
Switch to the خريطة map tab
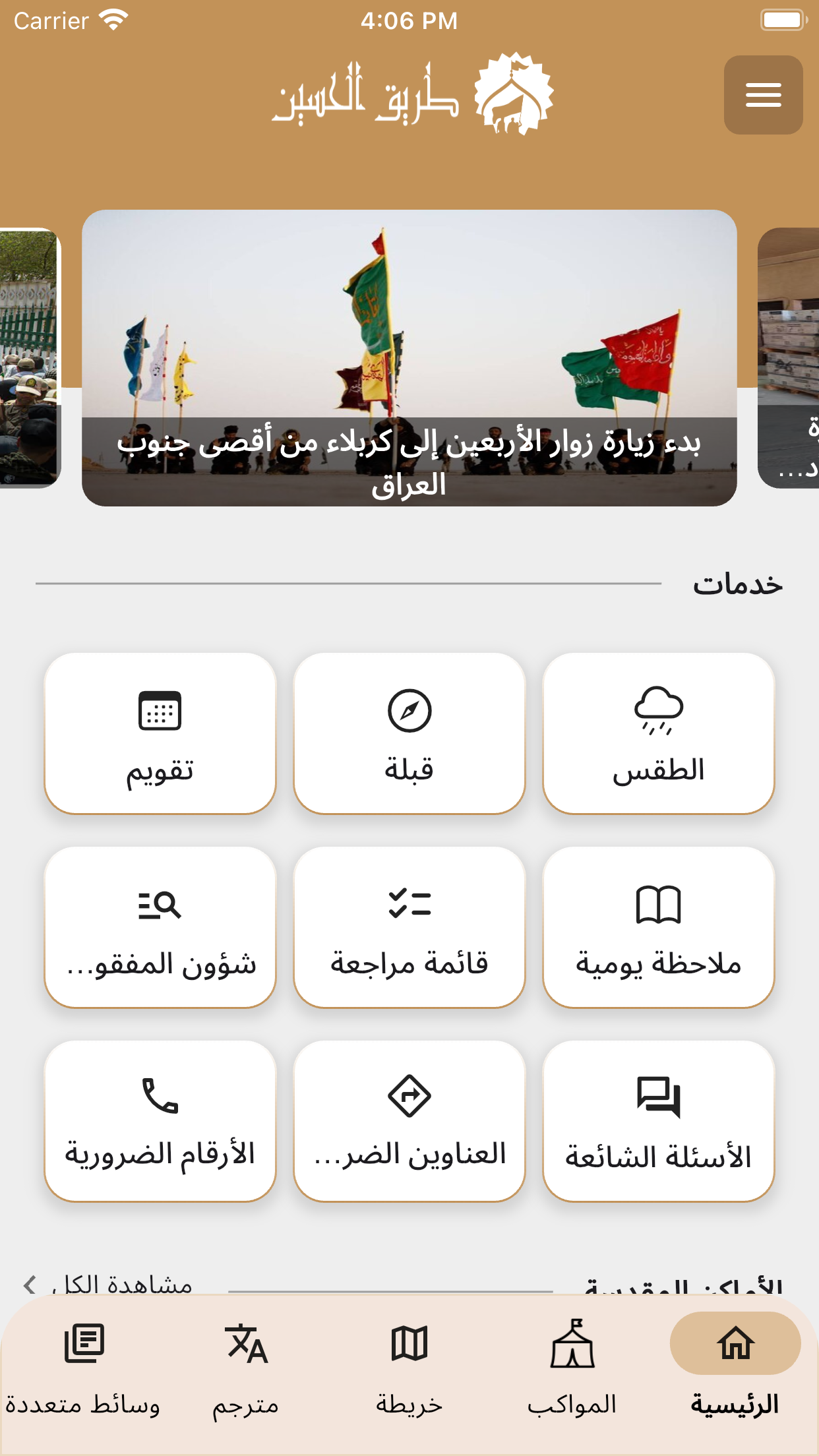(409, 1368)
